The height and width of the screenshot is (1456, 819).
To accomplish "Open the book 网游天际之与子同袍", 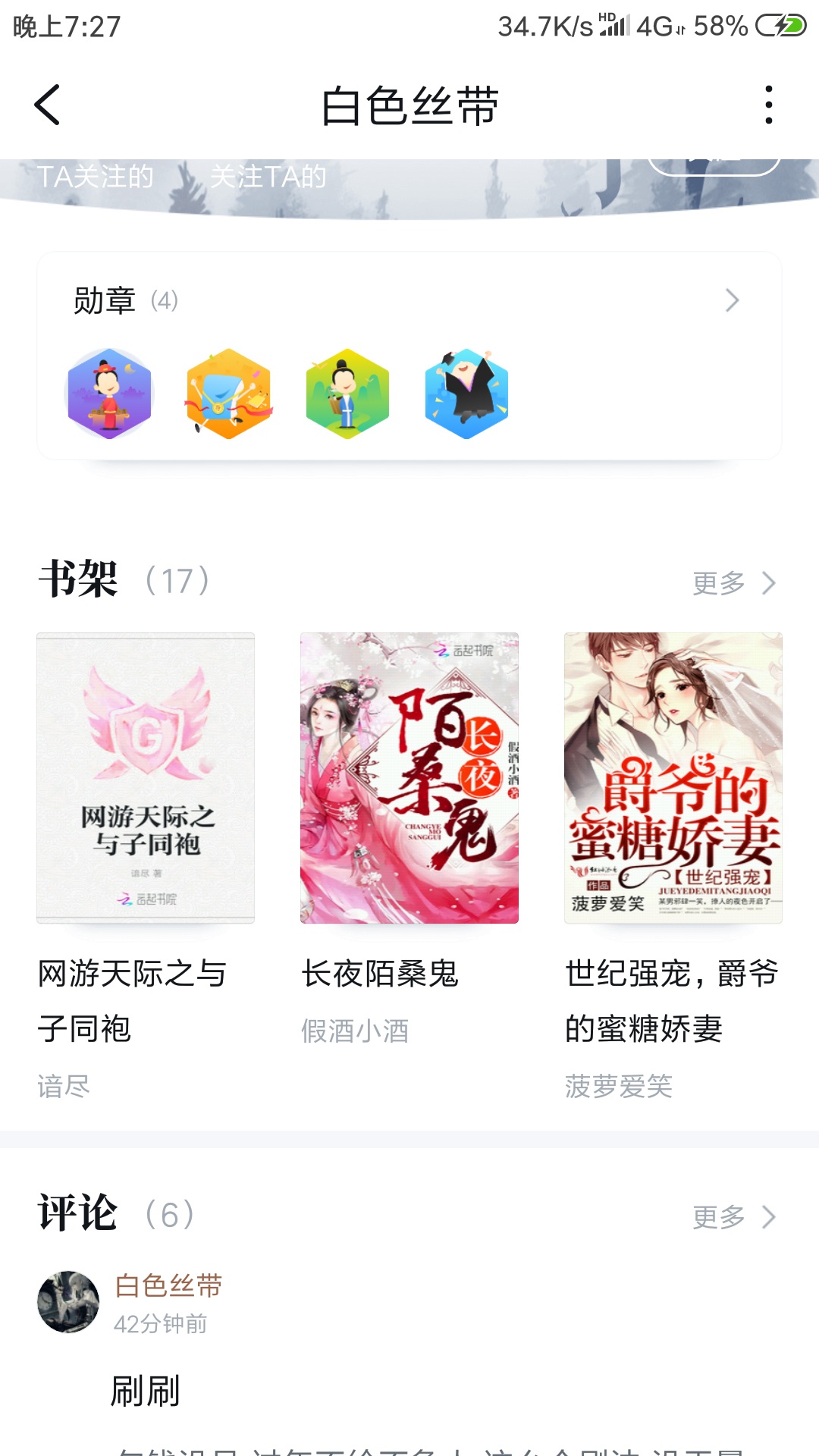I will point(146,778).
